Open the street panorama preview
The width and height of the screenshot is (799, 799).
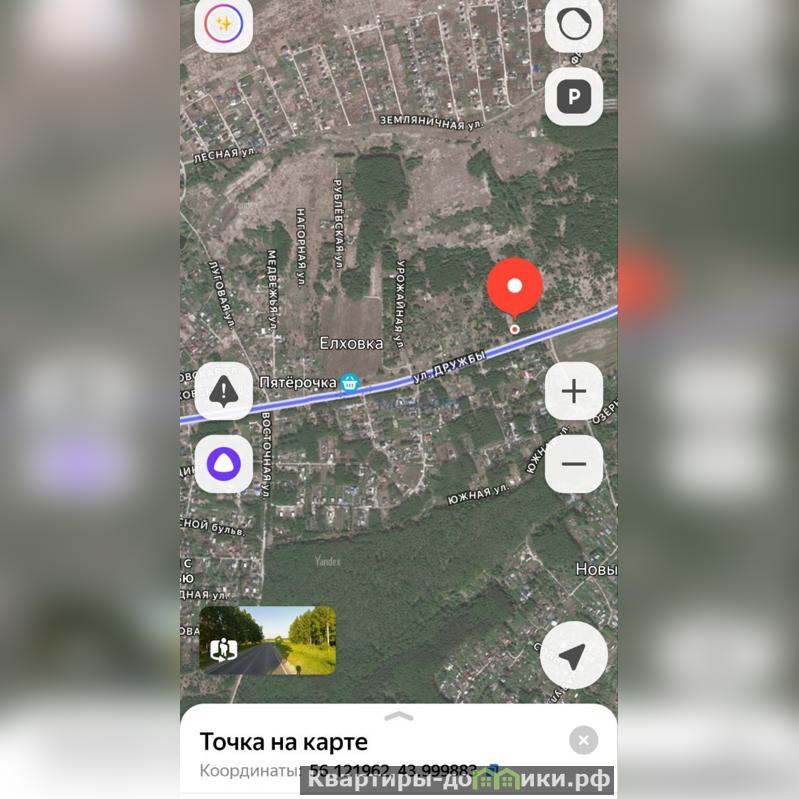point(267,640)
